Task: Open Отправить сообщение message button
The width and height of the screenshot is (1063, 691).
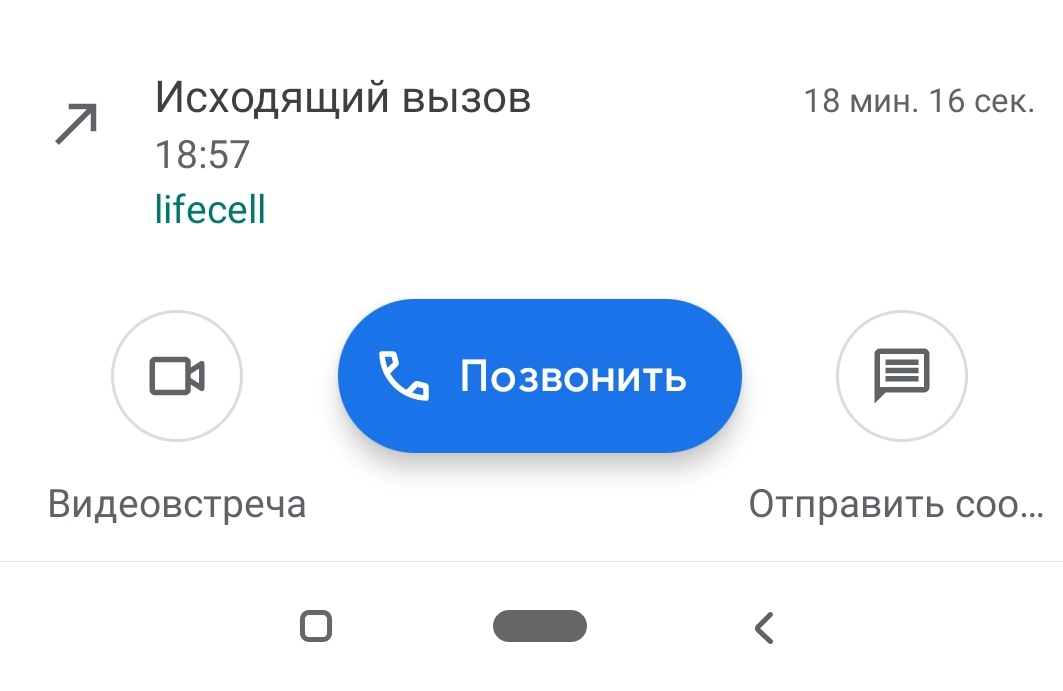Action: (901, 376)
